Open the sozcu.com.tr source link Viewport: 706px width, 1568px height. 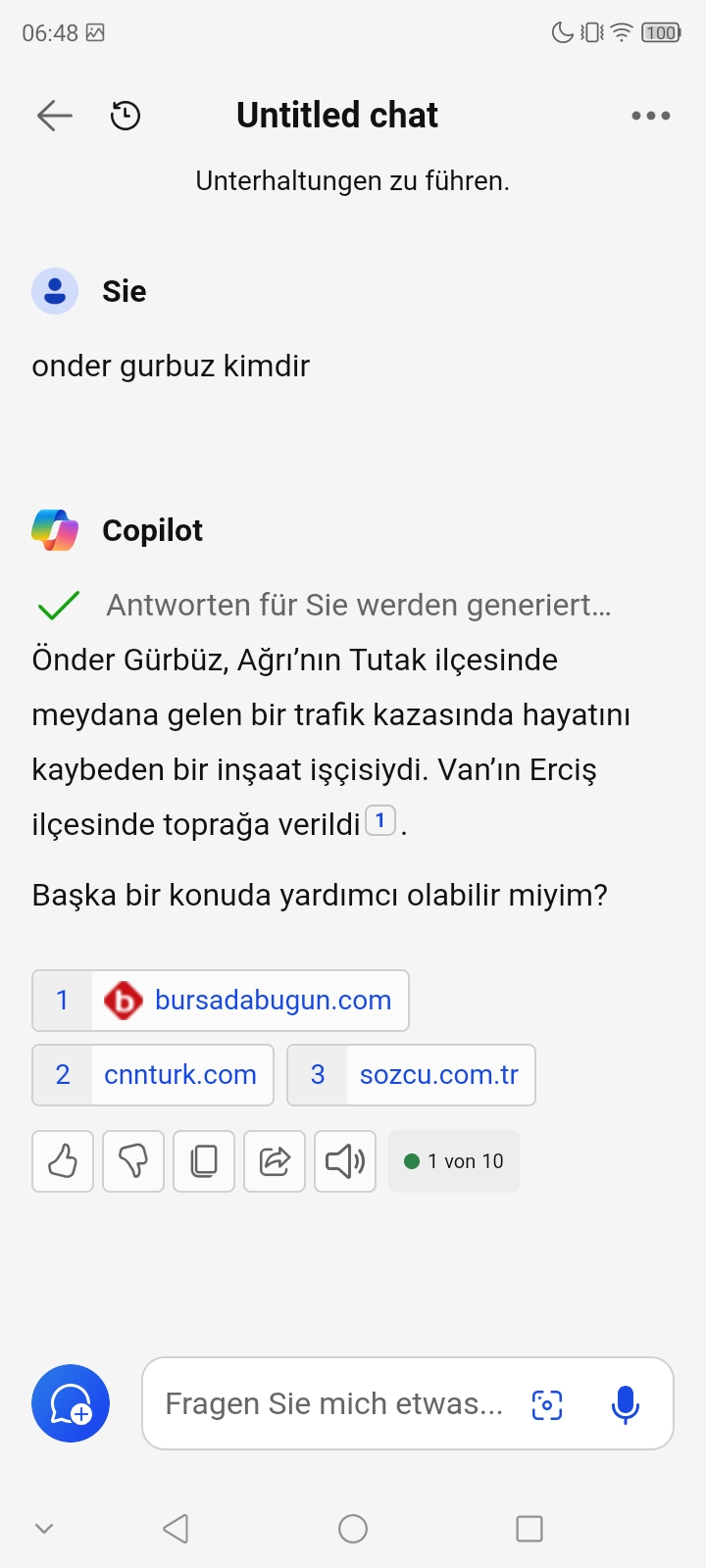point(411,1075)
